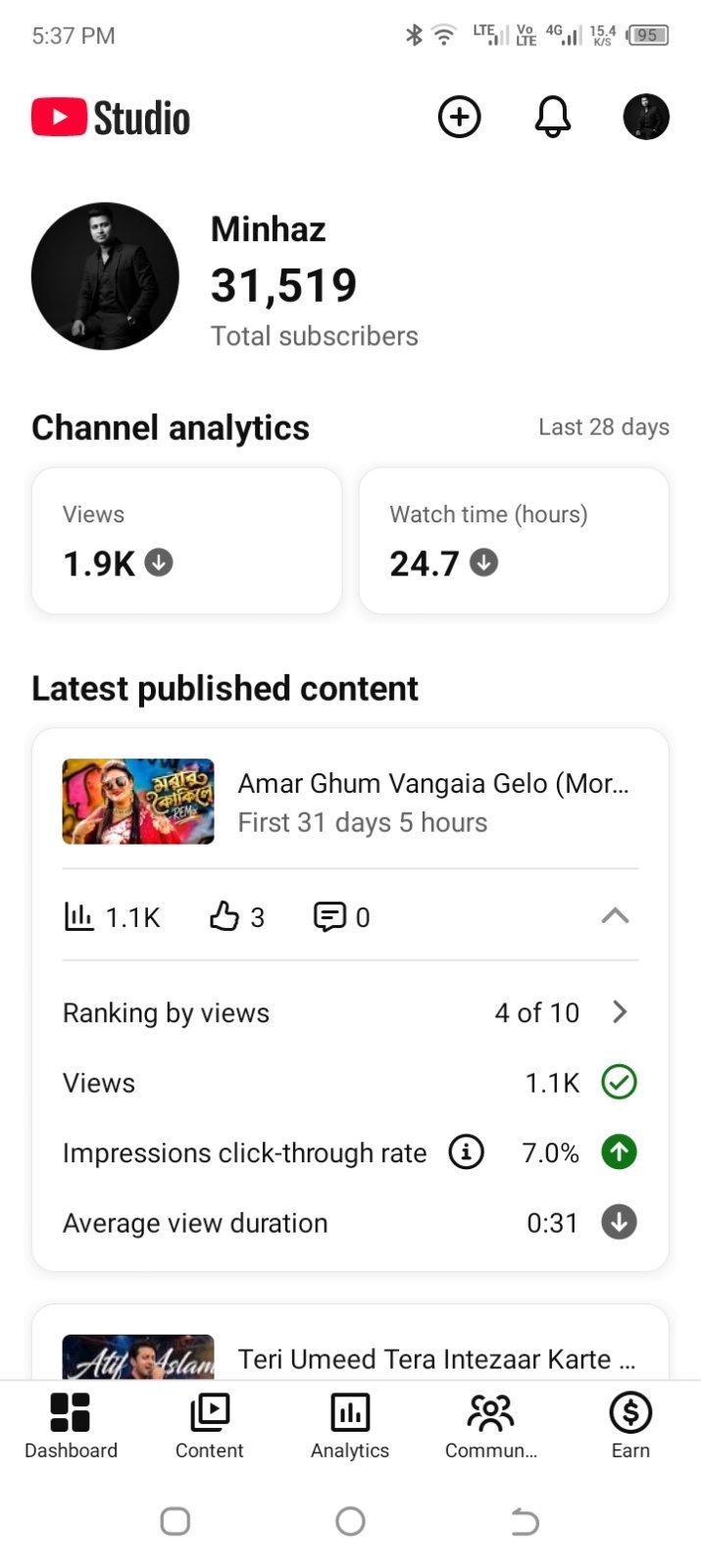Open the Teri Umeed Tera Intezaar Karte video
The width and height of the screenshot is (701, 1568).
pyautogui.click(x=350, y=1358)
